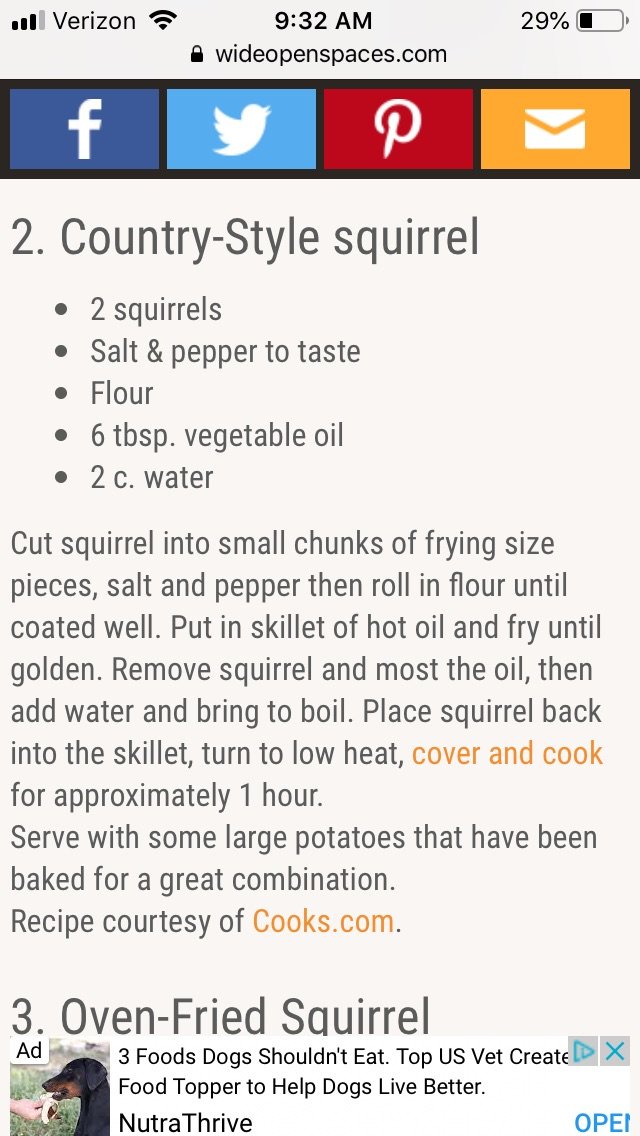Open the AdChoices info icon
The height and width of the screenshot is (1136, 640).
[x=584, y=1051]
